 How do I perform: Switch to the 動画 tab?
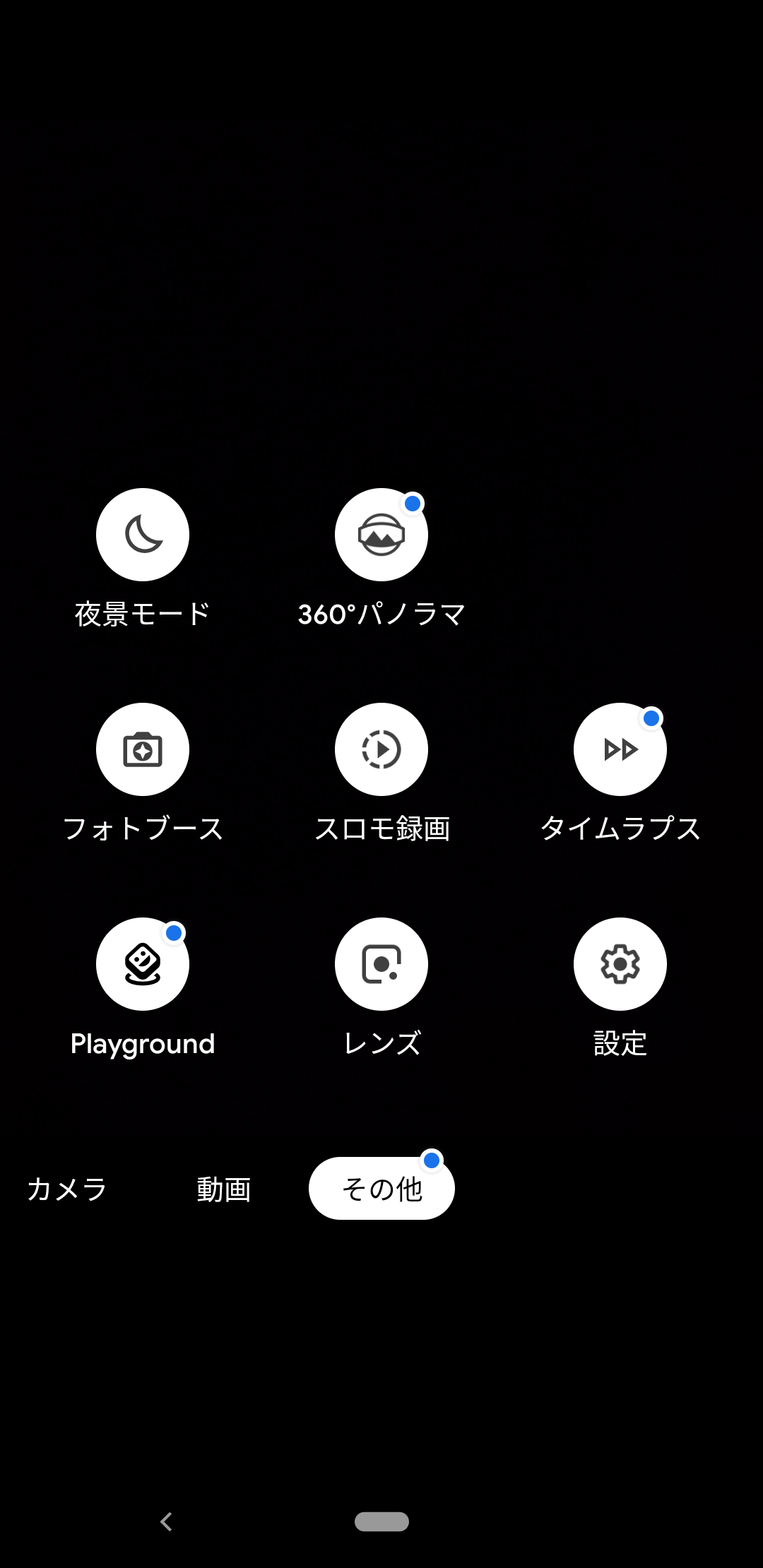(225, 1188)
